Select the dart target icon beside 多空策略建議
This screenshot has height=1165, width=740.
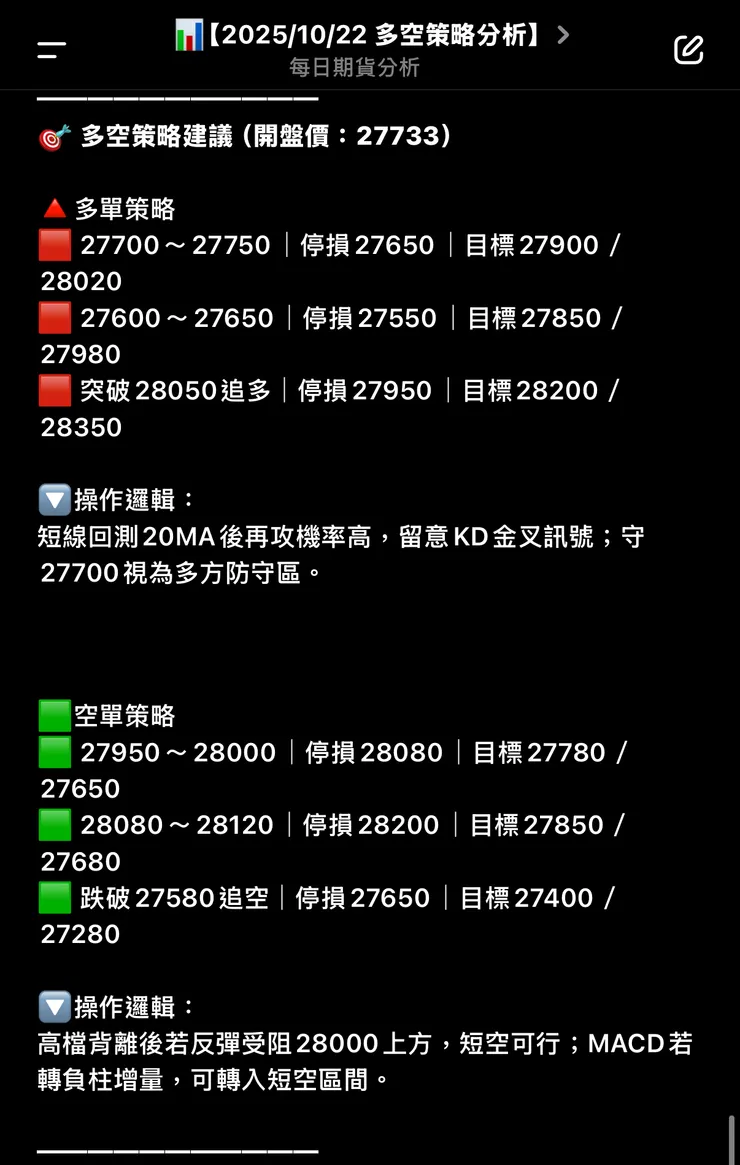pos(50,134)
